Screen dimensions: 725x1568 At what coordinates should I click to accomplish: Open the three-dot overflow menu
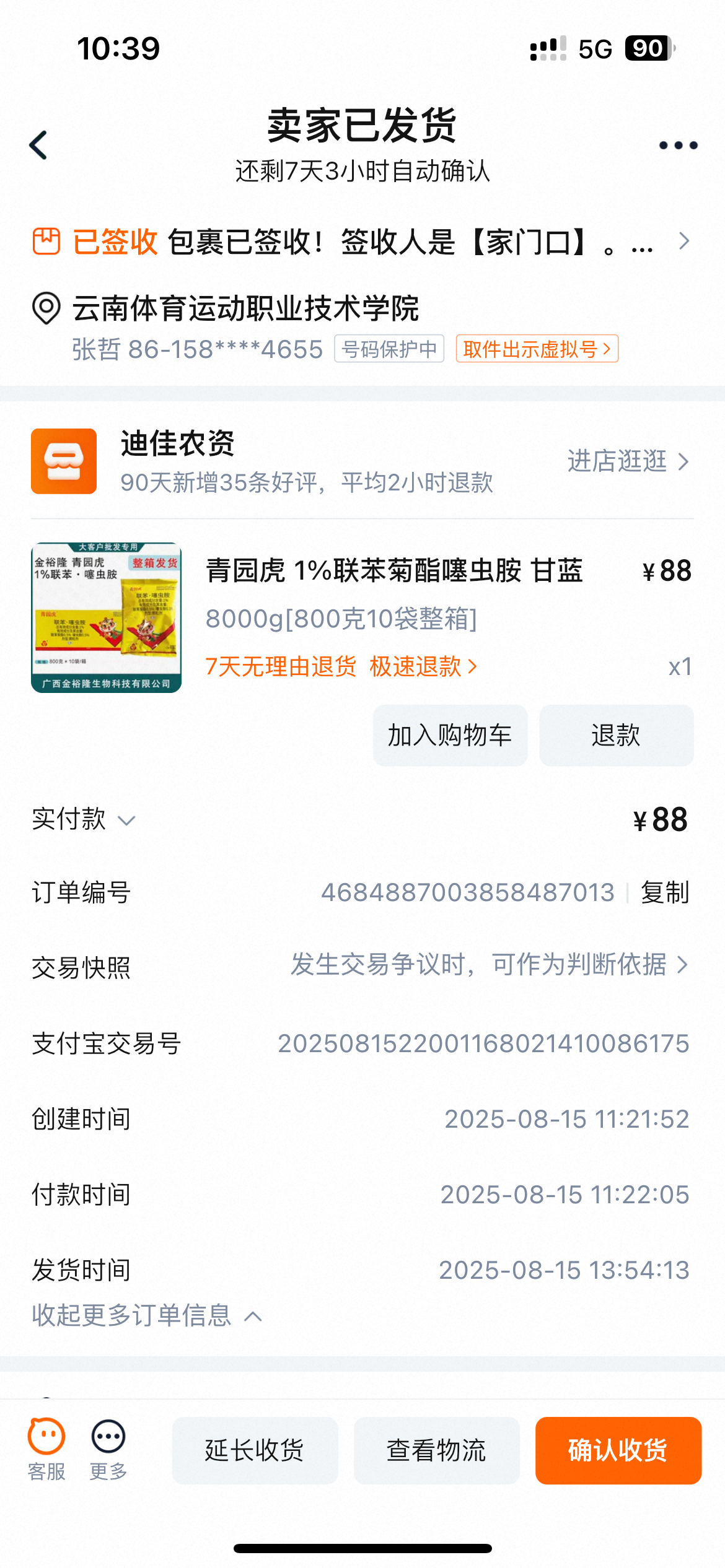[678, 146]
